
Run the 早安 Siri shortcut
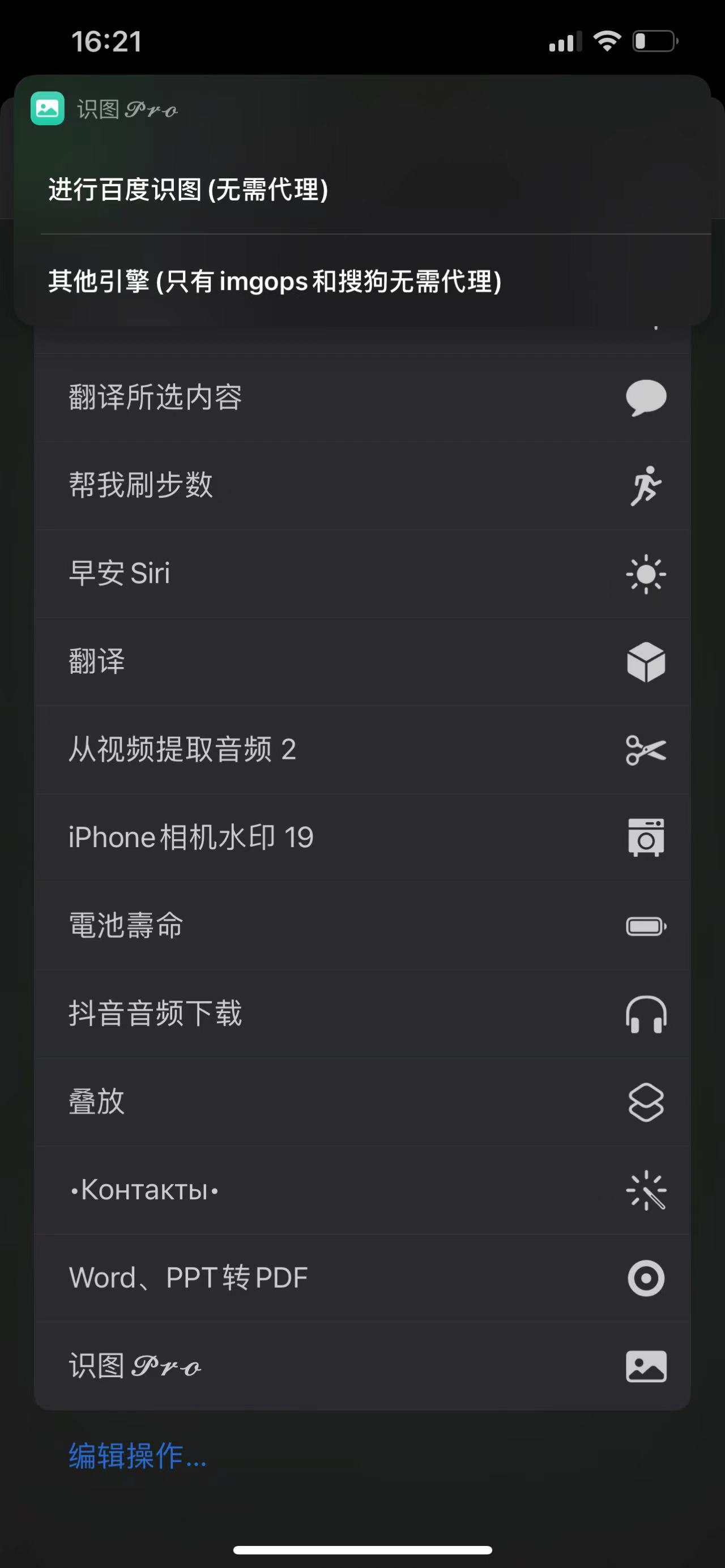362,574
